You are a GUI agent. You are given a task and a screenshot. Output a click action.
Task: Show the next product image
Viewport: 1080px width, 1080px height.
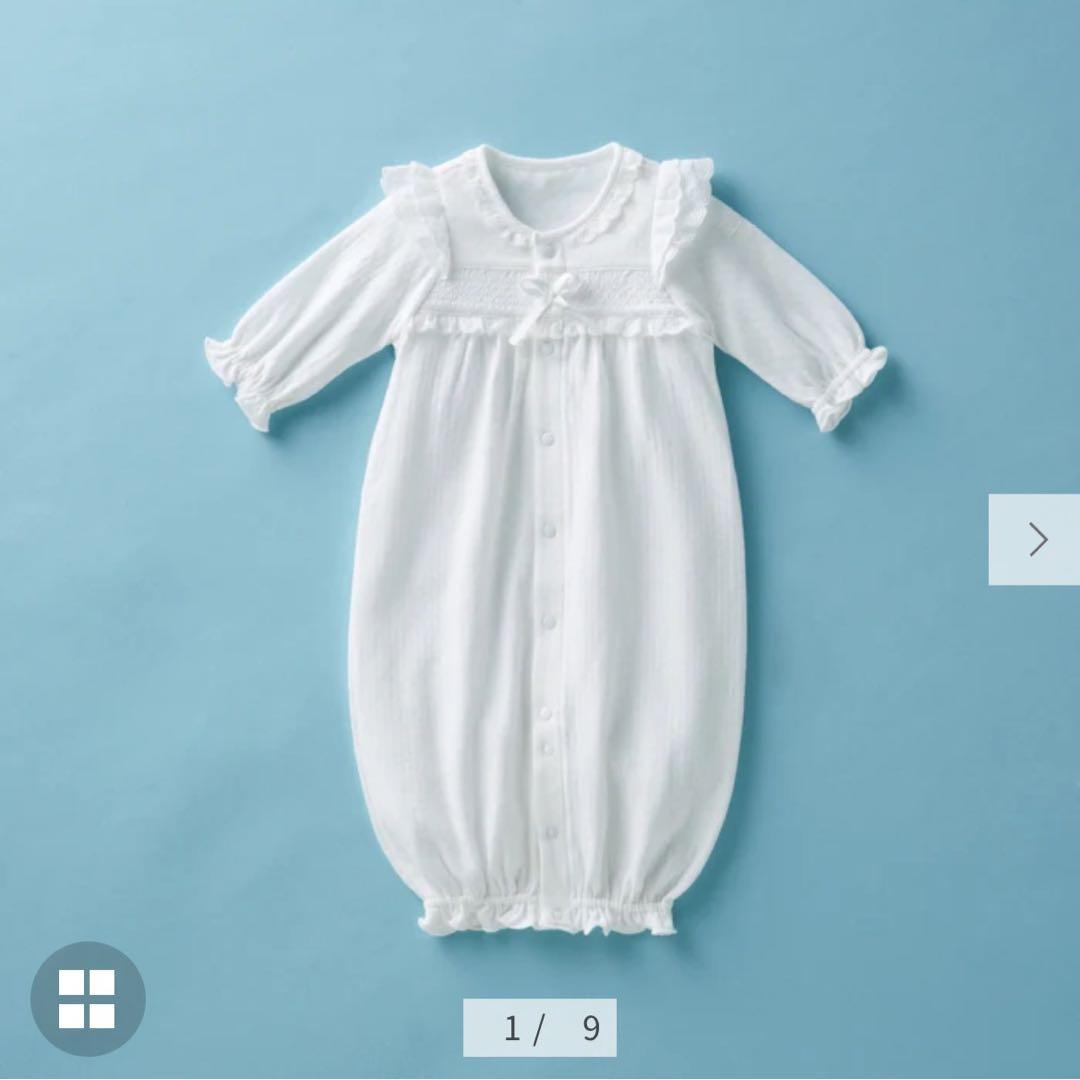click(1035, 539)
